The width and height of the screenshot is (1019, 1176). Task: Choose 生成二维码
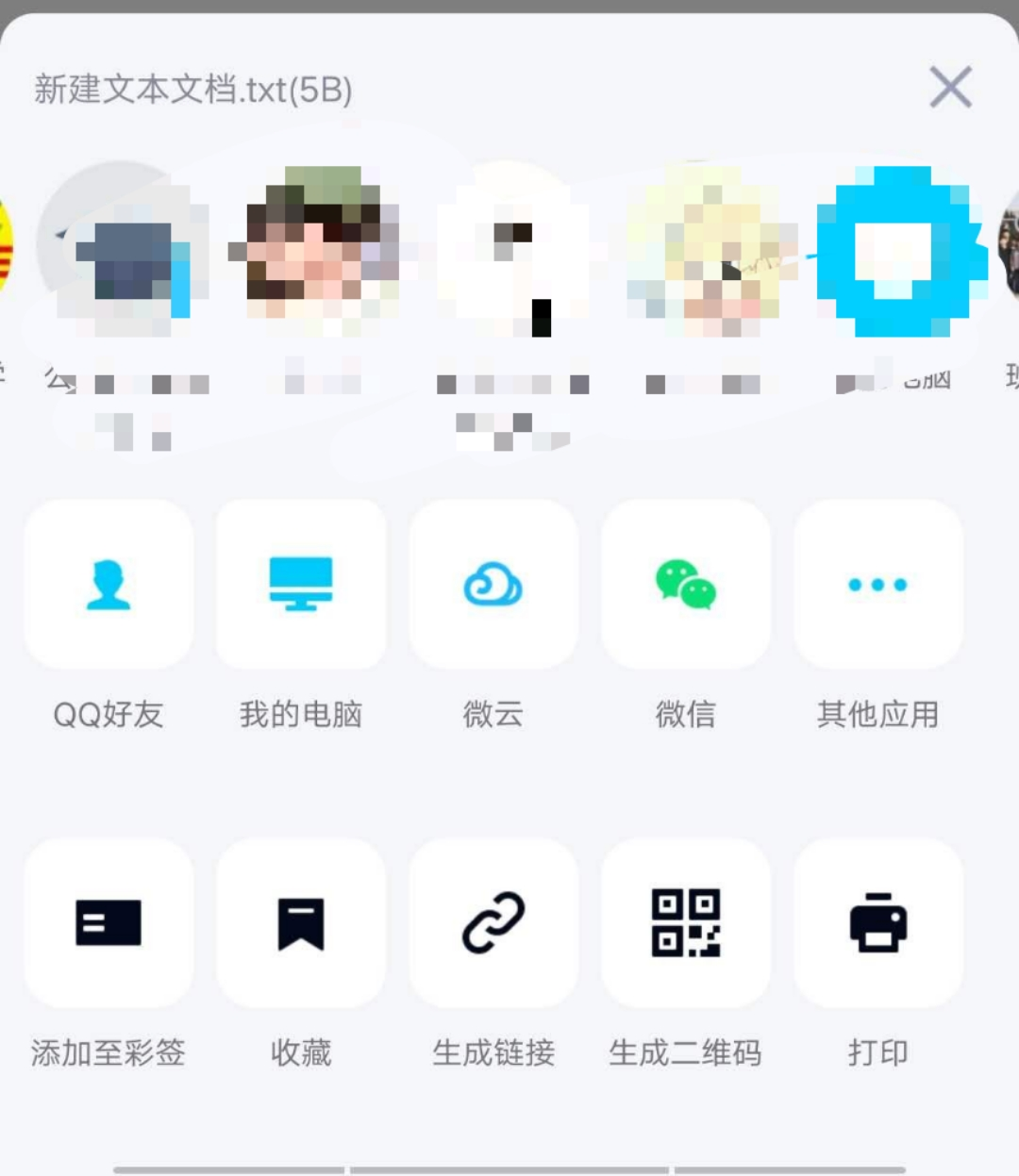point(686,922)
